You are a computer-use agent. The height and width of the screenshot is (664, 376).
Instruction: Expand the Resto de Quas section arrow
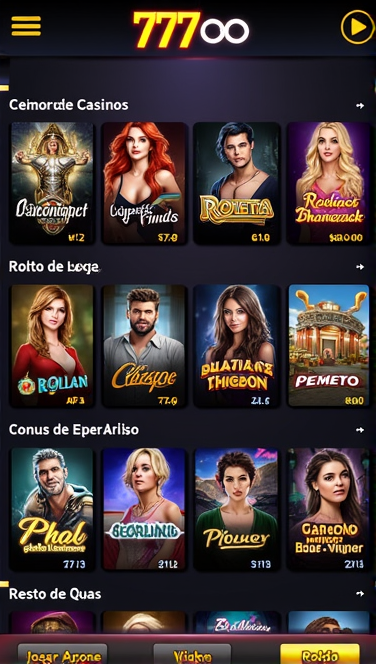[360, 594]
